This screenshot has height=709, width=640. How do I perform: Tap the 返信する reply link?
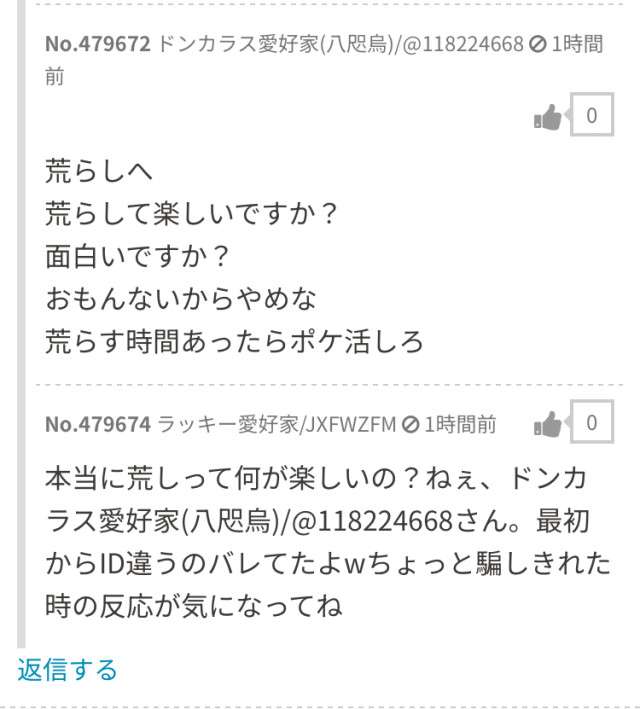coord(67,669)
